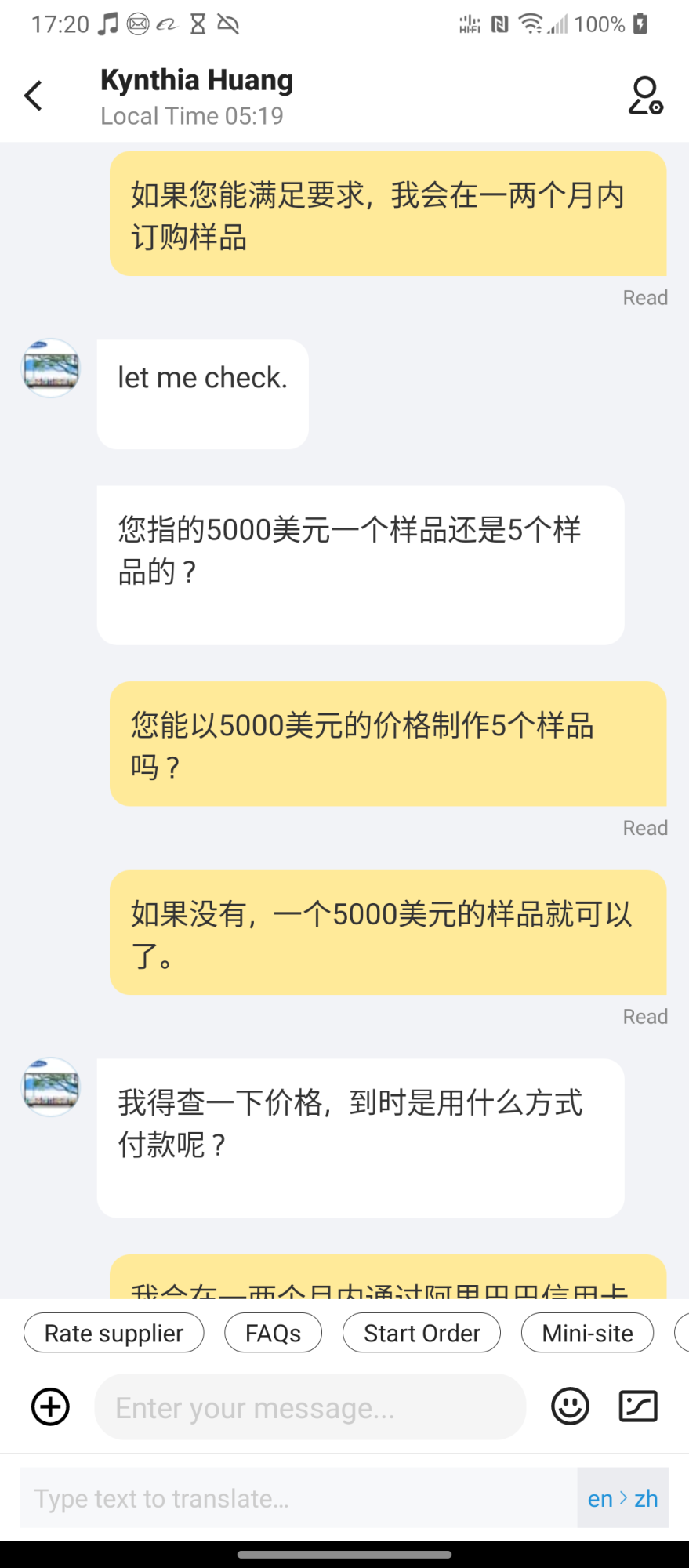Open the supplier Mini-site chip
This screenshot has width=689, height=1568.
(x=587, y=1333)
